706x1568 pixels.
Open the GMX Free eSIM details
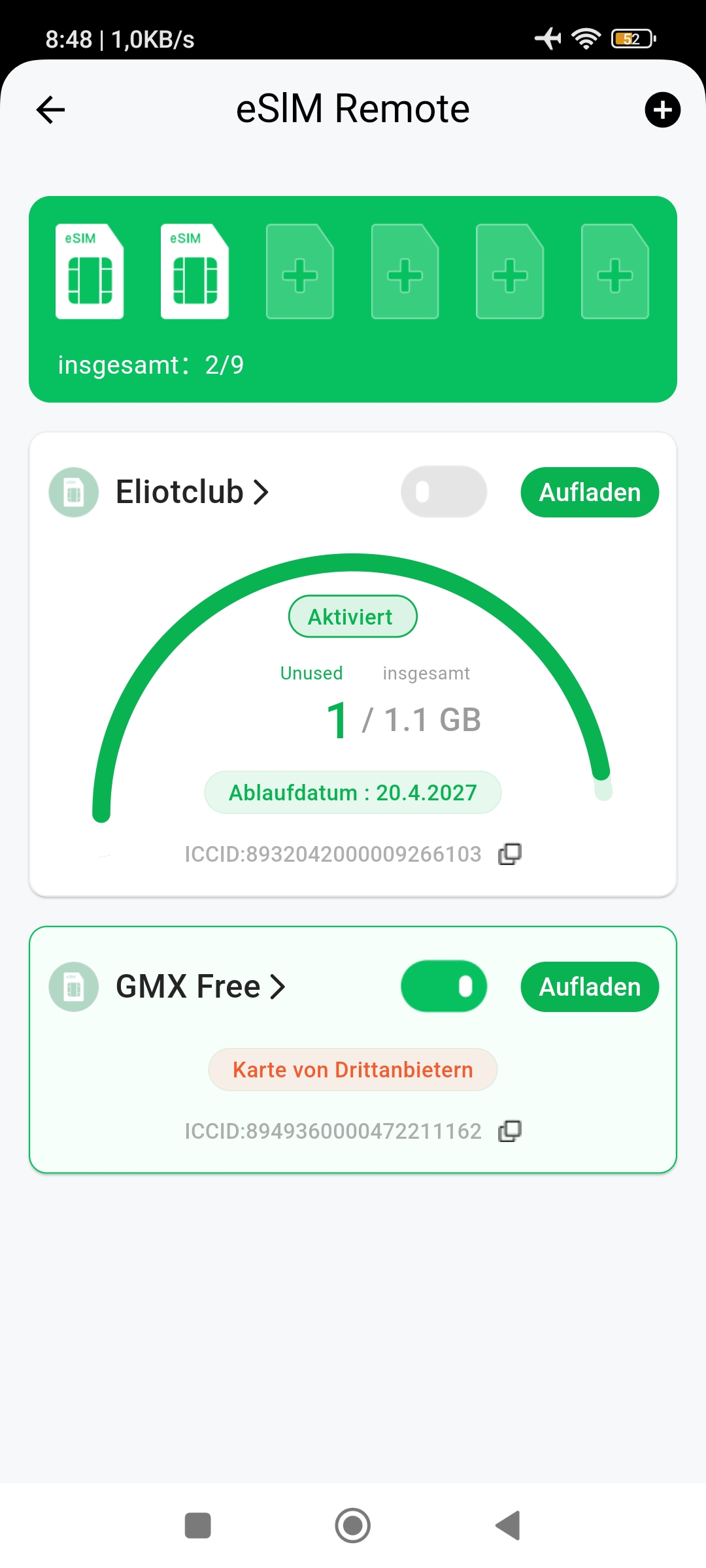pos(201,987)
